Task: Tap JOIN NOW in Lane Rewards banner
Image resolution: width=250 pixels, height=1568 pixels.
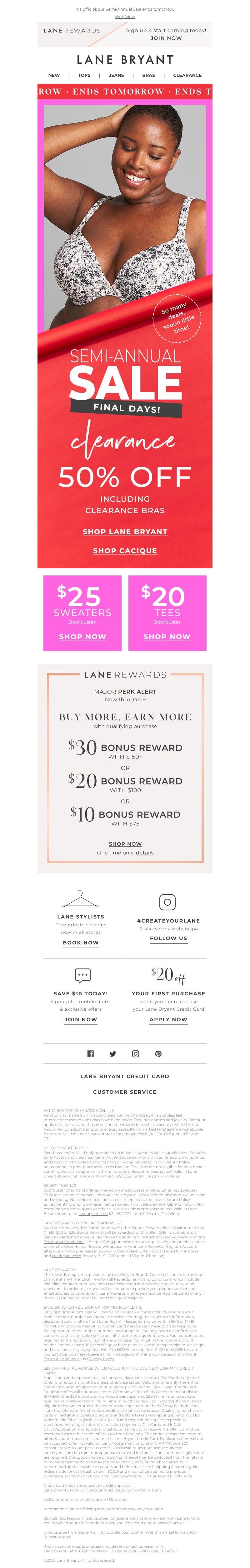Action: click(x=166, y=38)
